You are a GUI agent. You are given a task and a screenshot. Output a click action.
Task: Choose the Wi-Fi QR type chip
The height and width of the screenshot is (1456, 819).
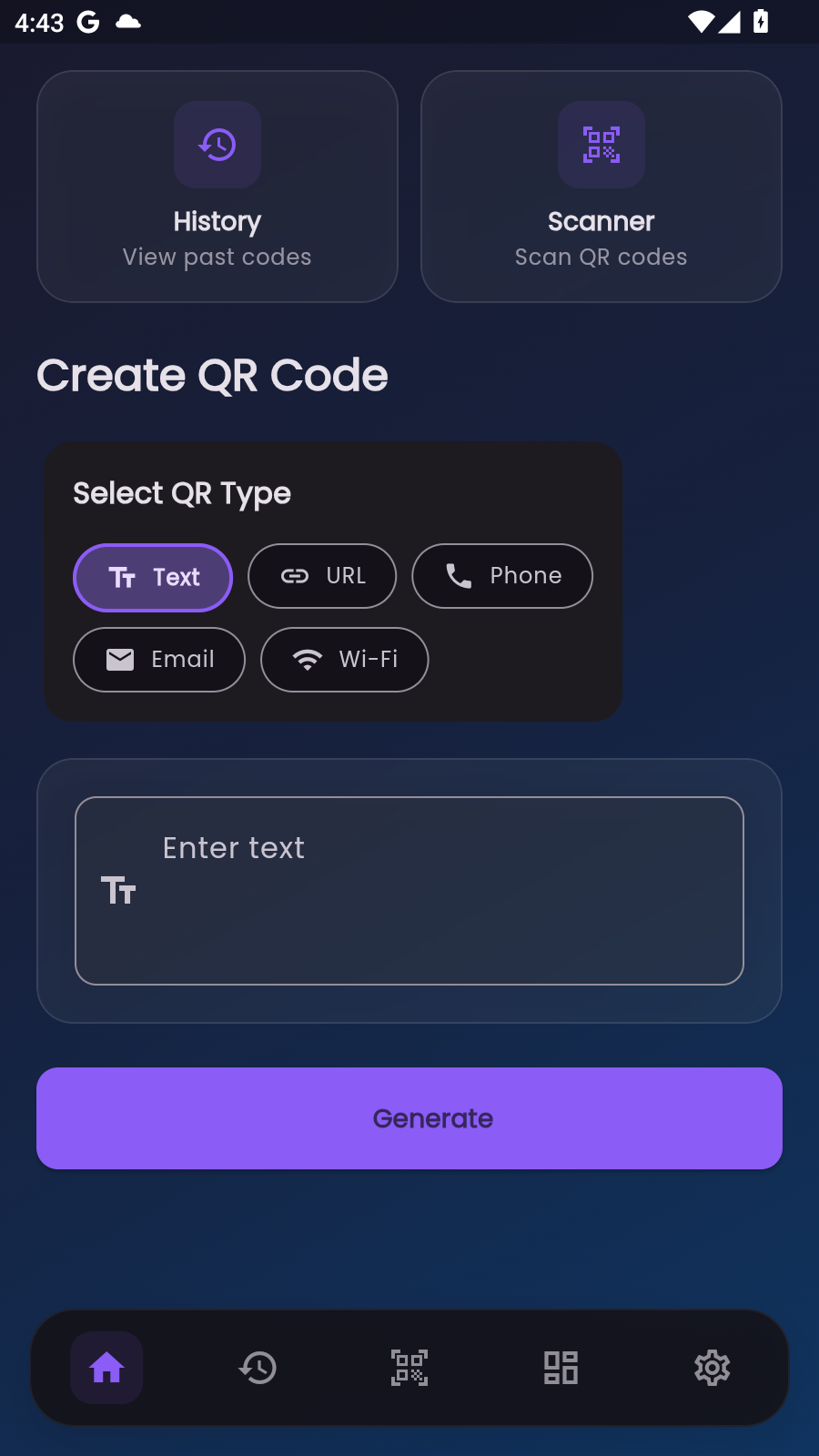coord(345,660)
